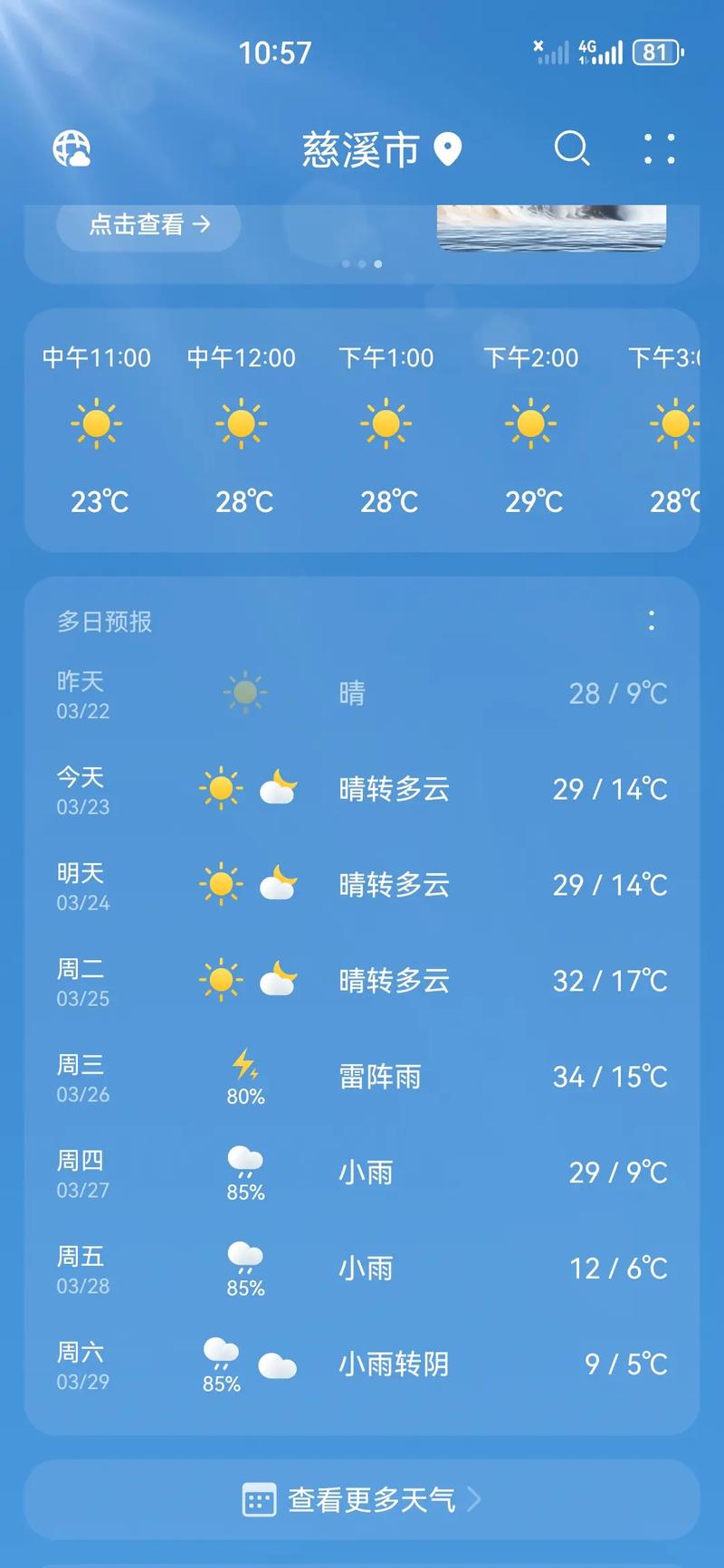
Task: Select the 明天 03/24 forecast row
Action: pyautogui.click(x=362, y=885)
